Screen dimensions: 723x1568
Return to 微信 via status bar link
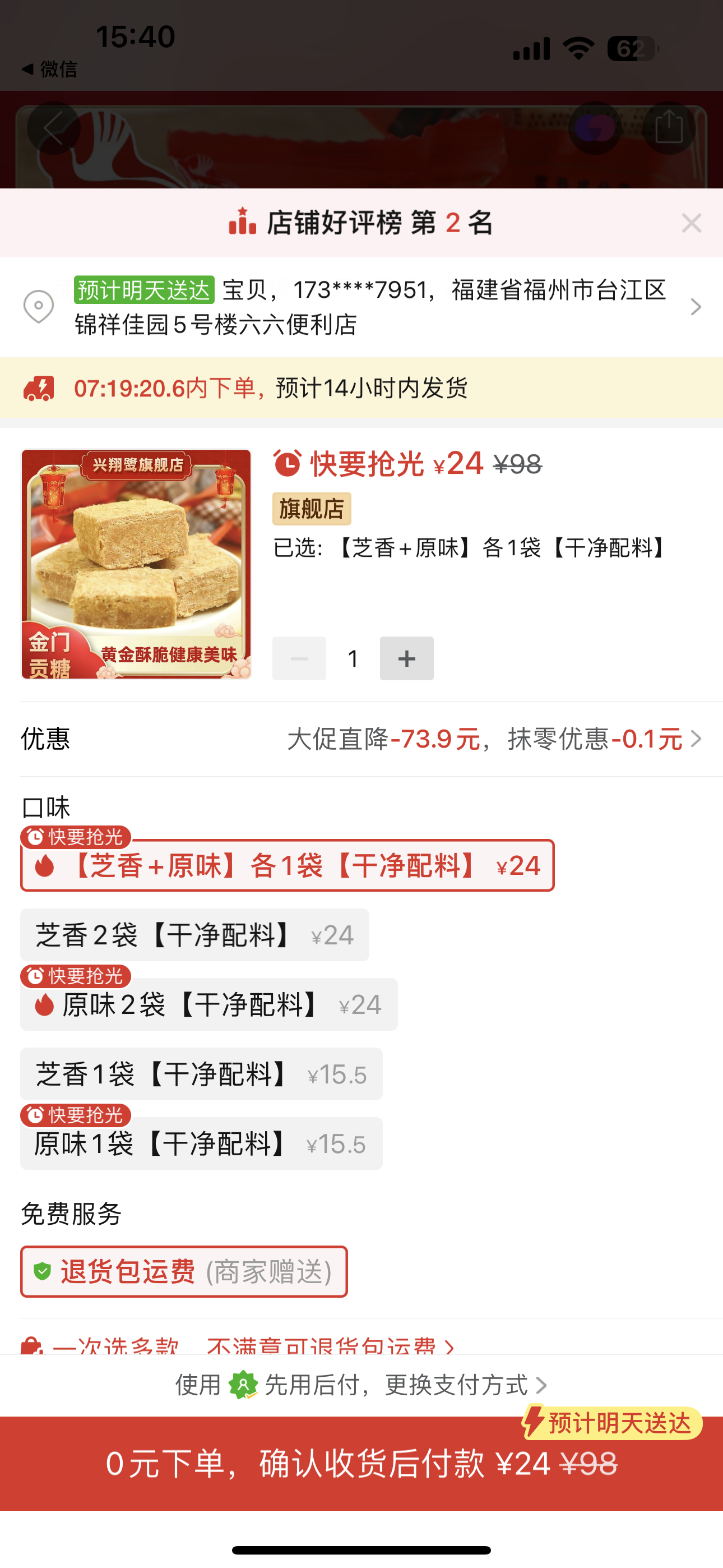pyautogui.click(x=50, y=70)
